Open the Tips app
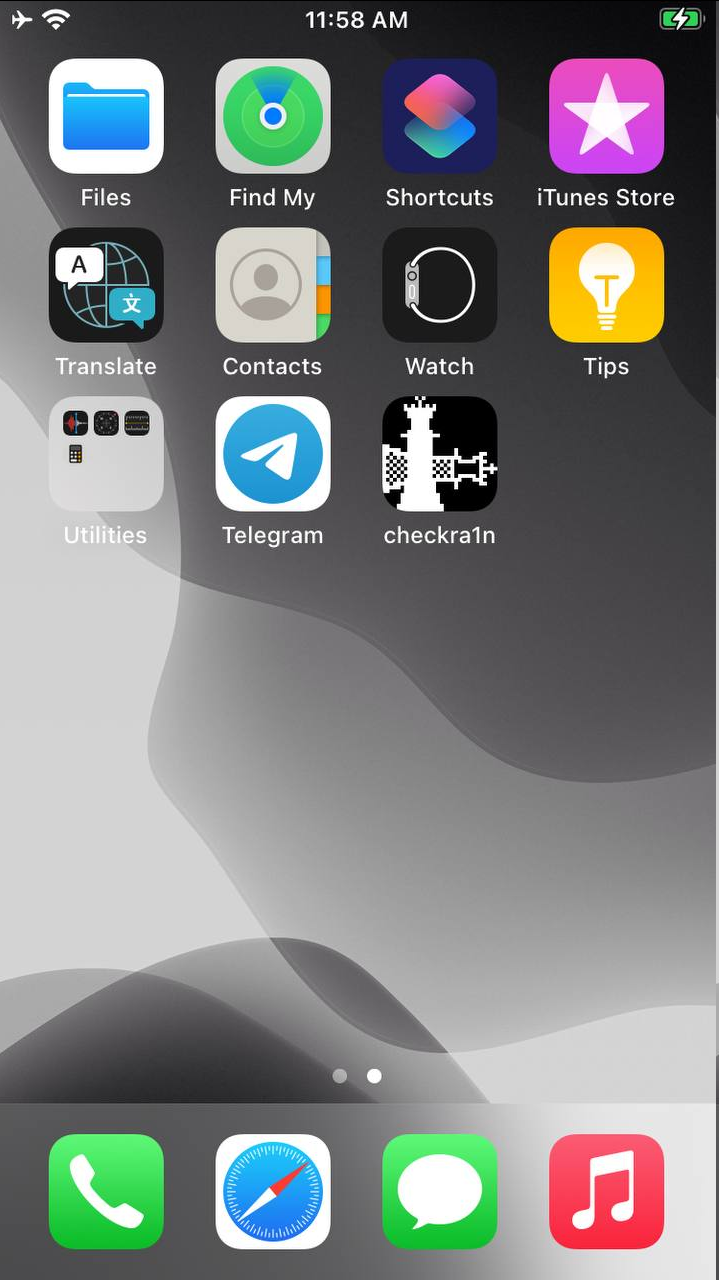Viewport: 719px width, 1280px height. (x=606, y=285)
